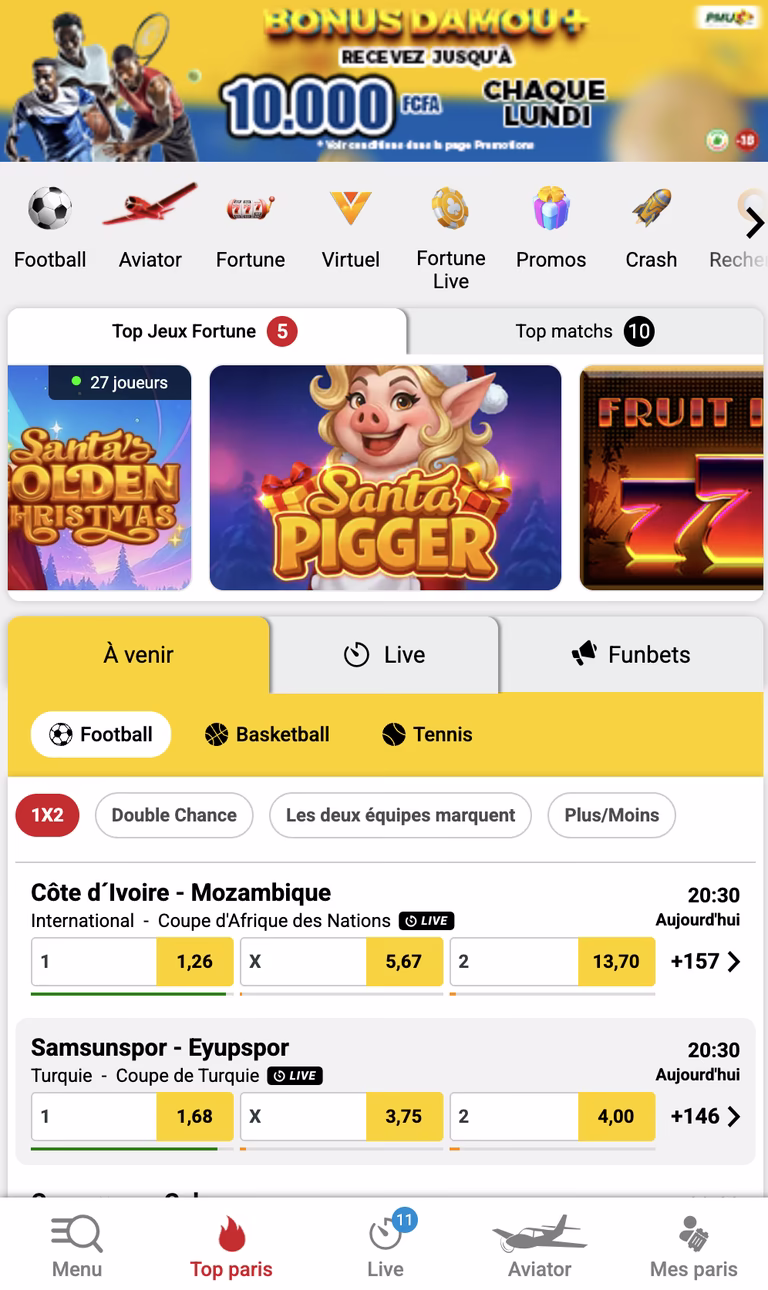768x1290 pixels.
Task: Choose the Double Chance bet type
Action: point(174,815)
